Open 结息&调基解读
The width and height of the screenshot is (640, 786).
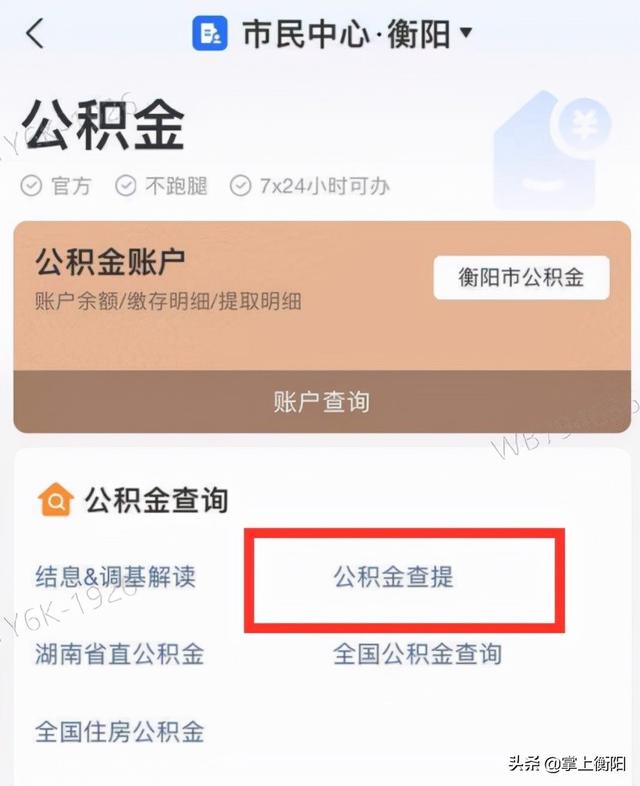click(115, 577)
